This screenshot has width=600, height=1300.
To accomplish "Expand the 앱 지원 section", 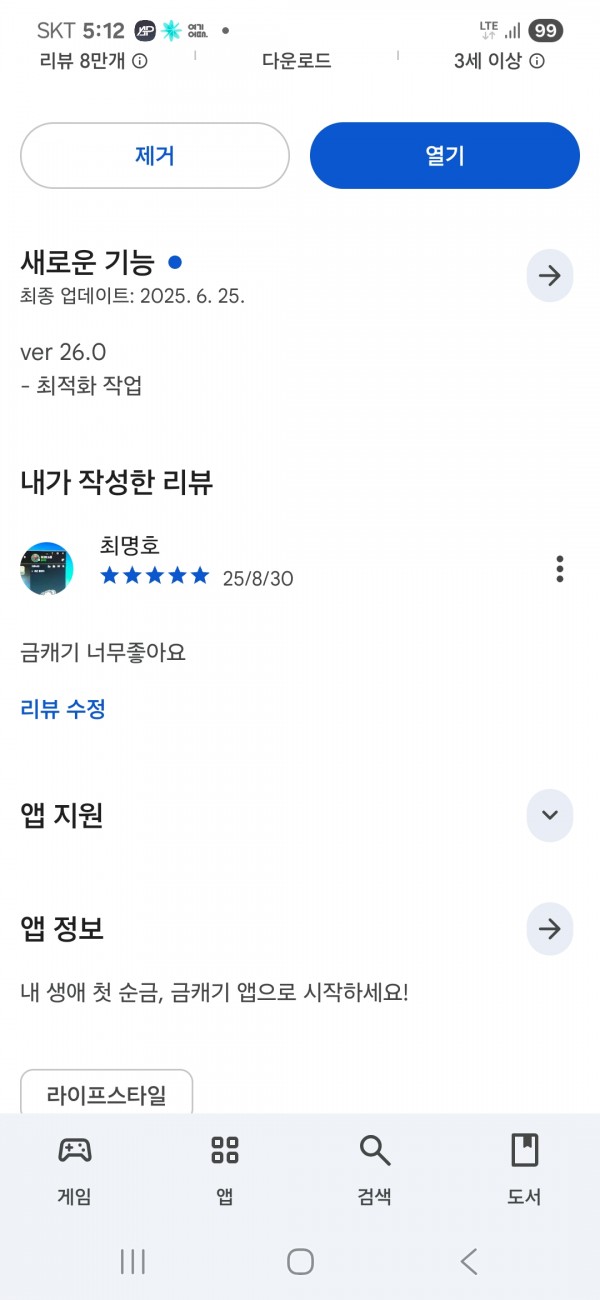I will (550, 814).
